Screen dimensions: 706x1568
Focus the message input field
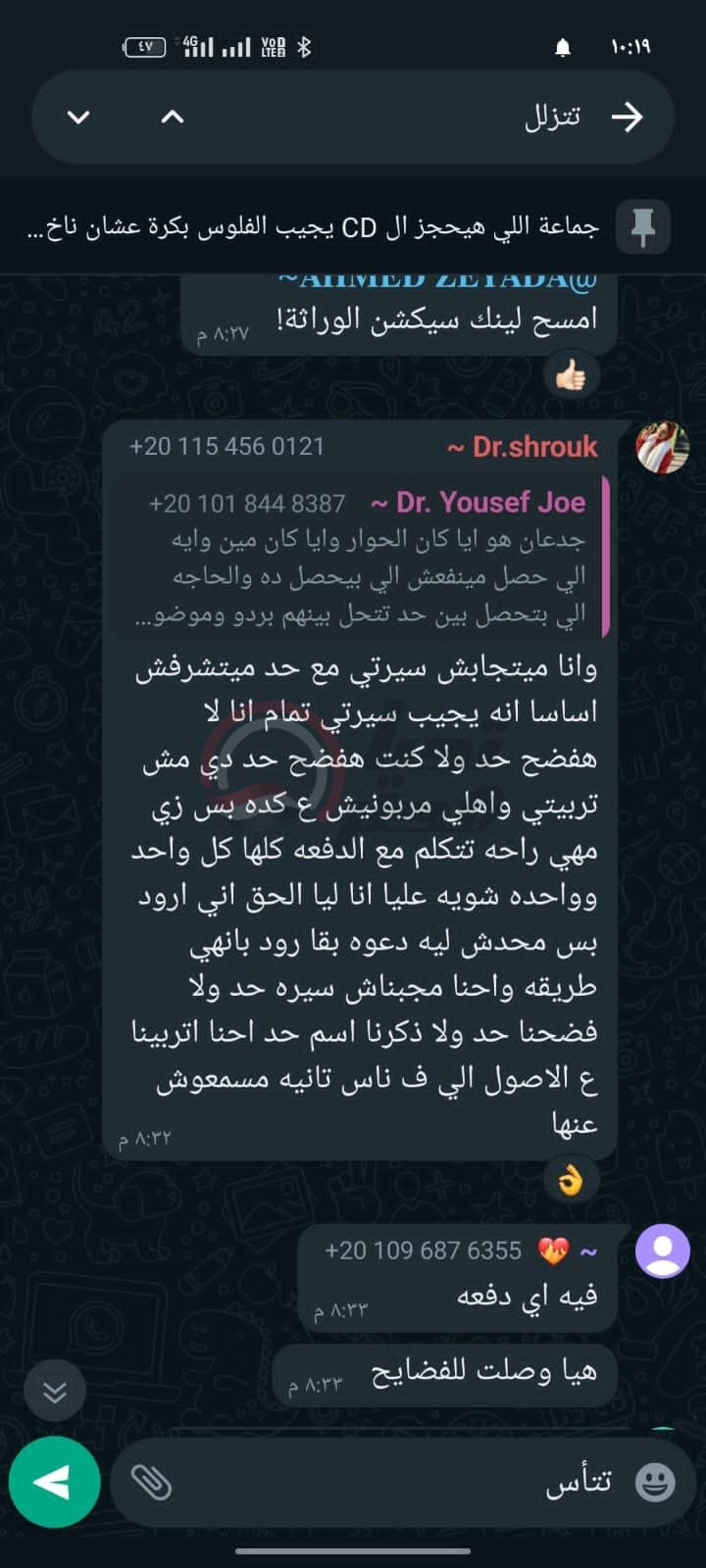coord(392,1482)
